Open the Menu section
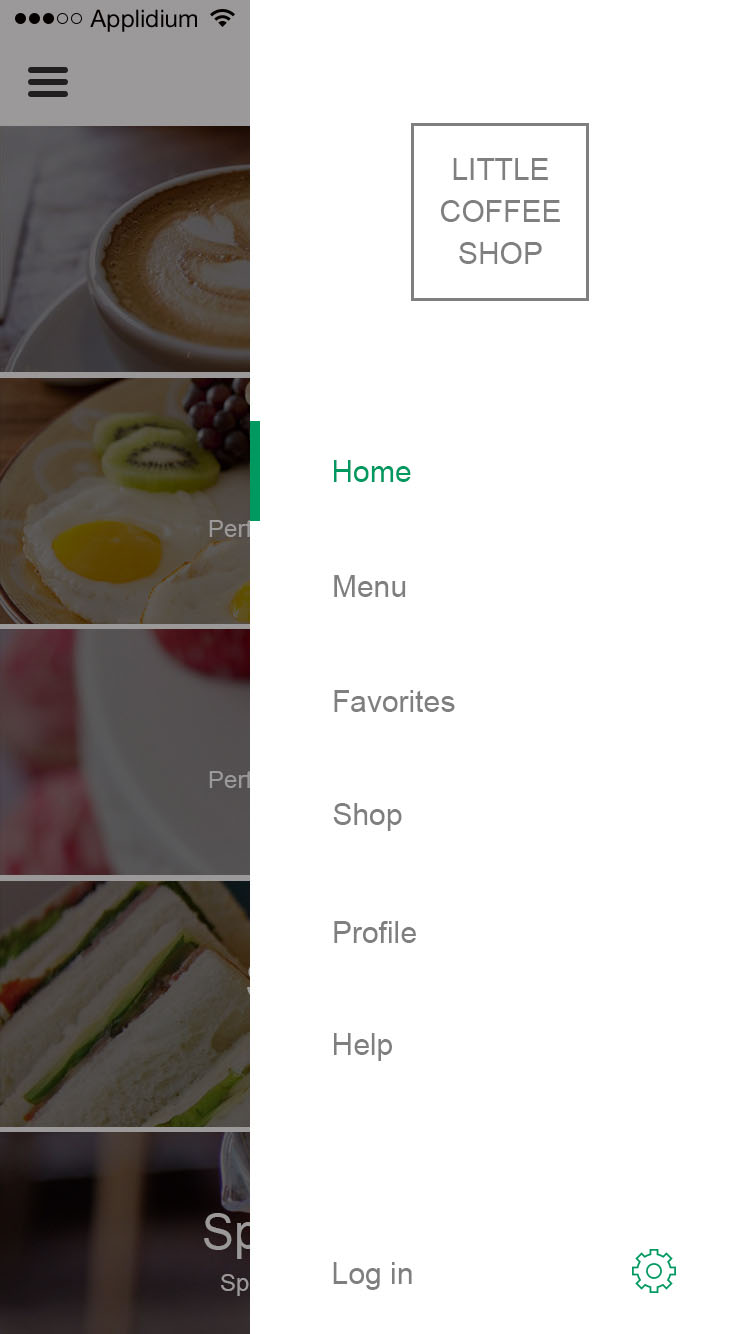 pos(369,587)
